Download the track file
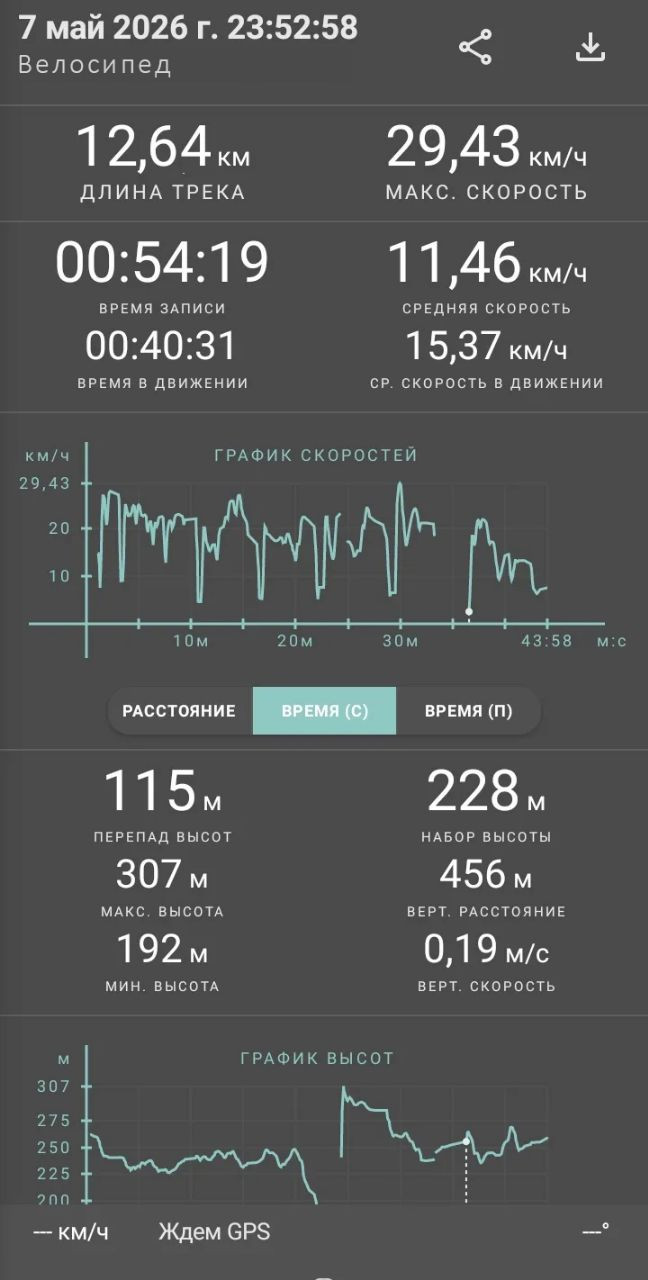 [x=591, y=47]
